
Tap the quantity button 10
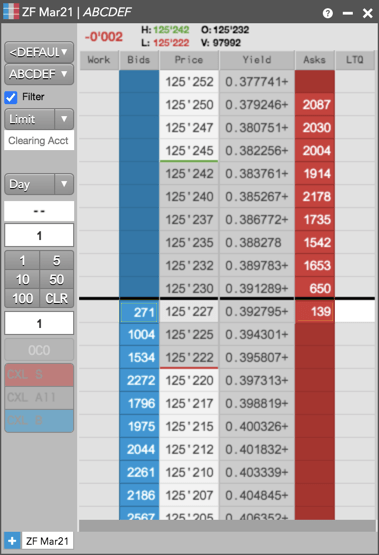point(22,280)
